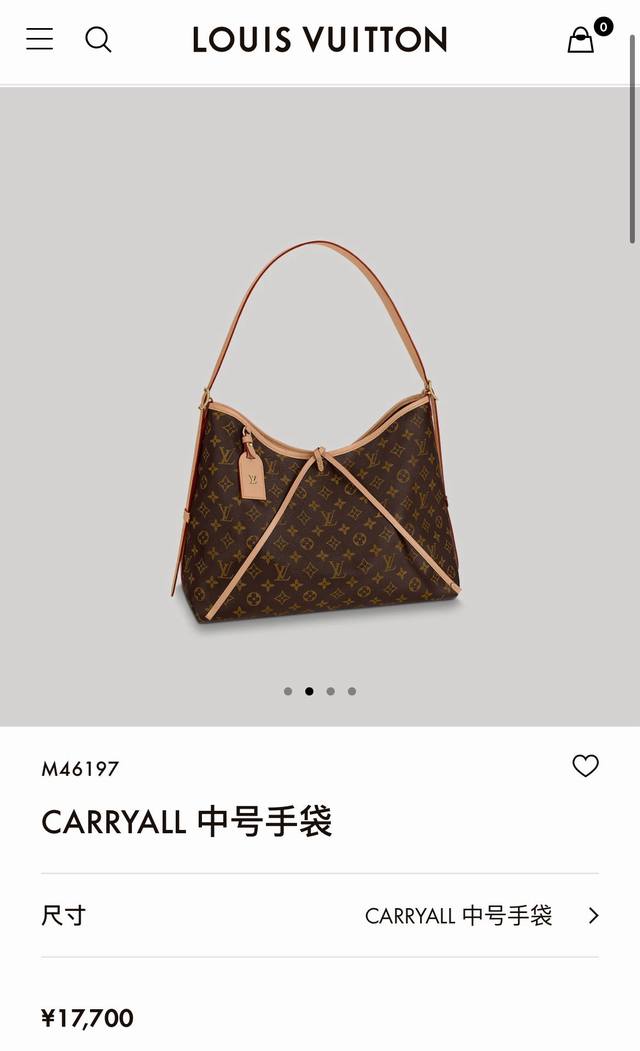
Task: Jump to the fourth image dot
Action: point(352,691)
